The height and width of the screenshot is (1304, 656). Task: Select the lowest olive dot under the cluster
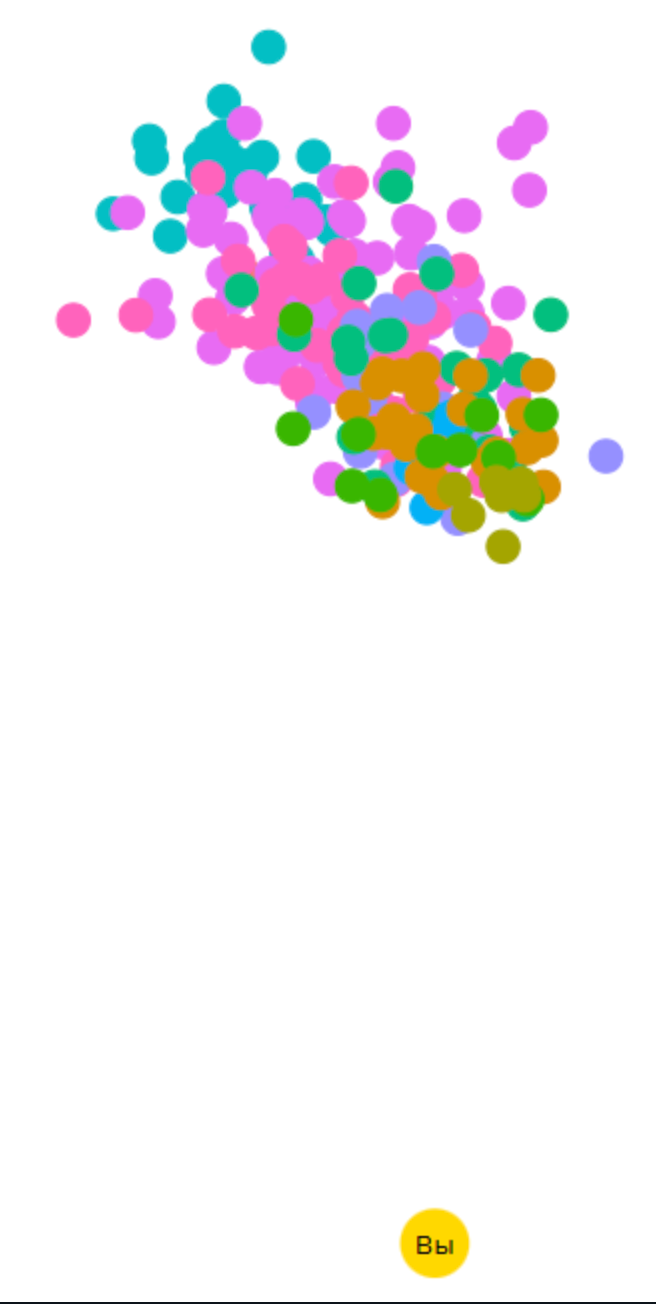pyautogui.click(x=503, y=546)
